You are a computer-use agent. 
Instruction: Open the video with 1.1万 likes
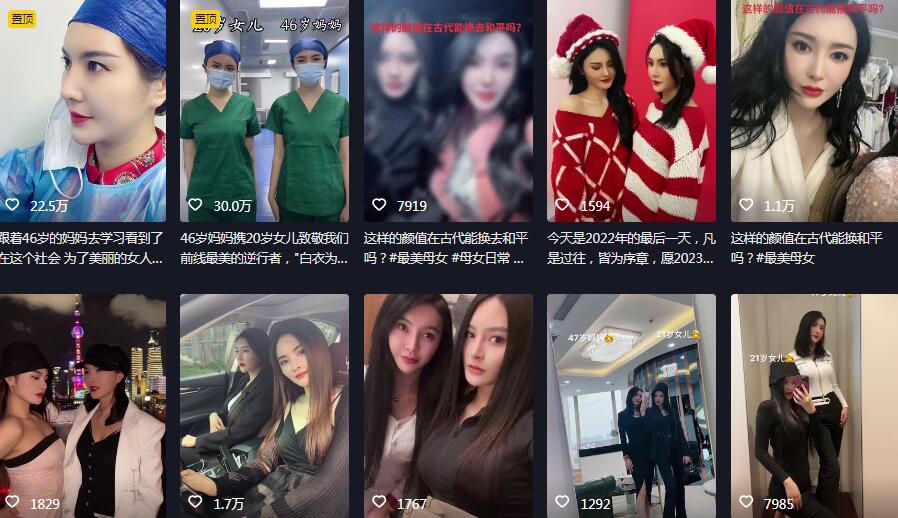point(814,110)
